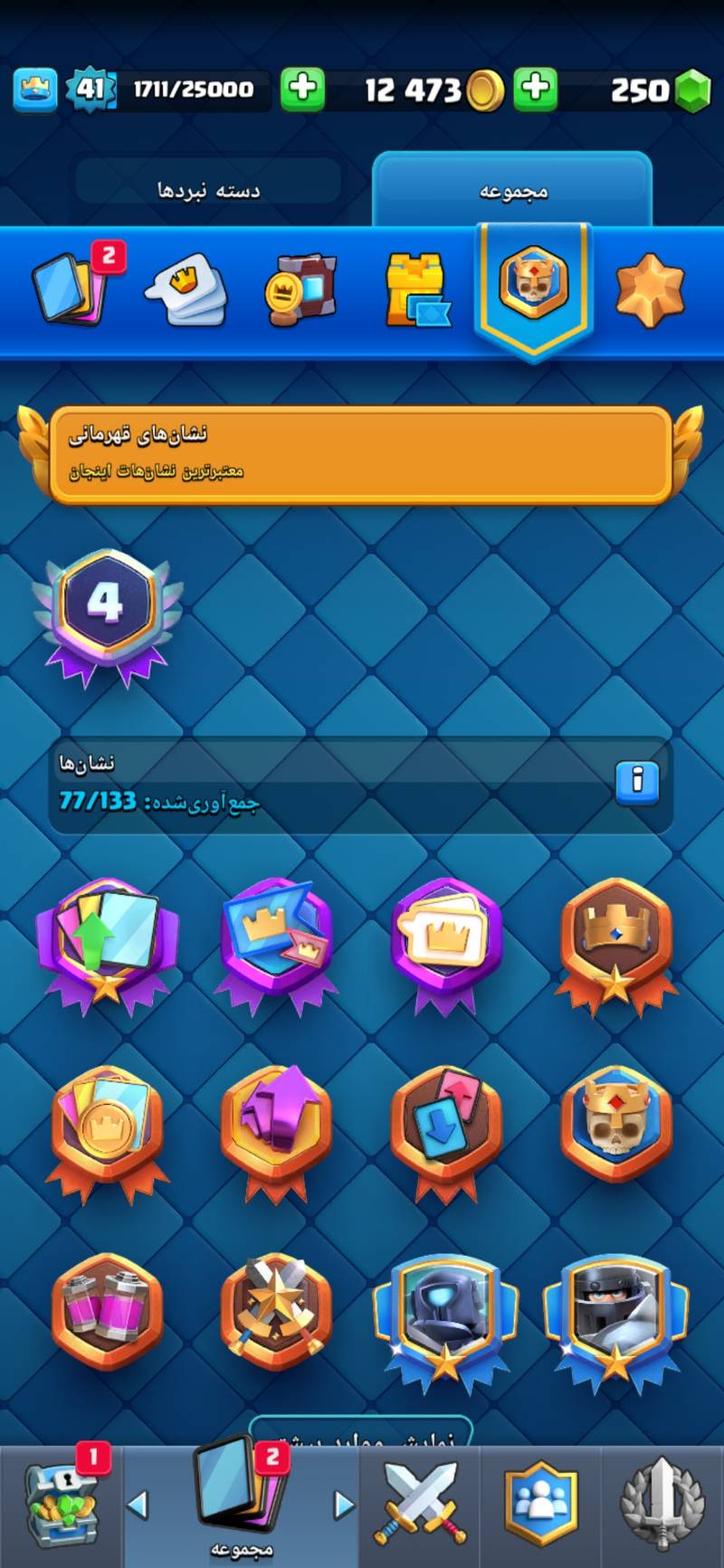This screenshot has width=724, height=1568.
Task: Open the skull with crown badge
Action: point(615,1126)
